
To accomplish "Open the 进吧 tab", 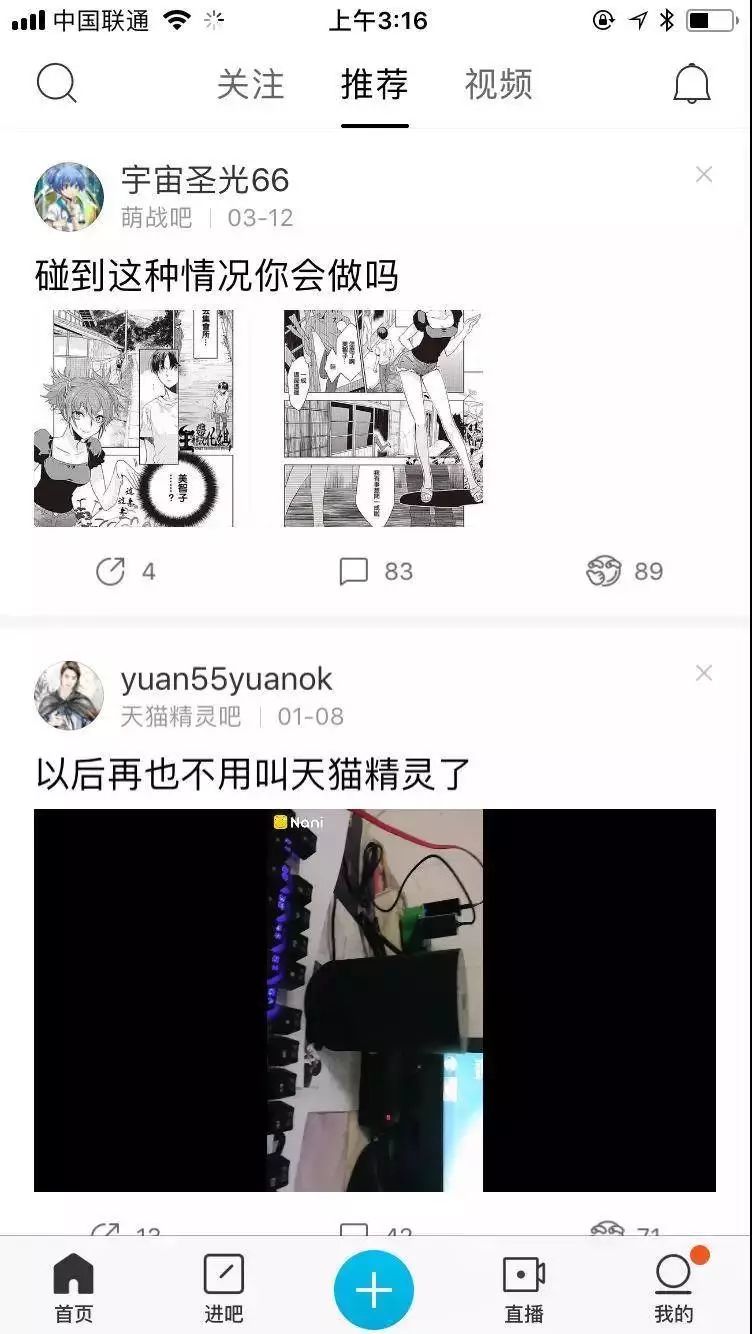I will coord(223,1288).
